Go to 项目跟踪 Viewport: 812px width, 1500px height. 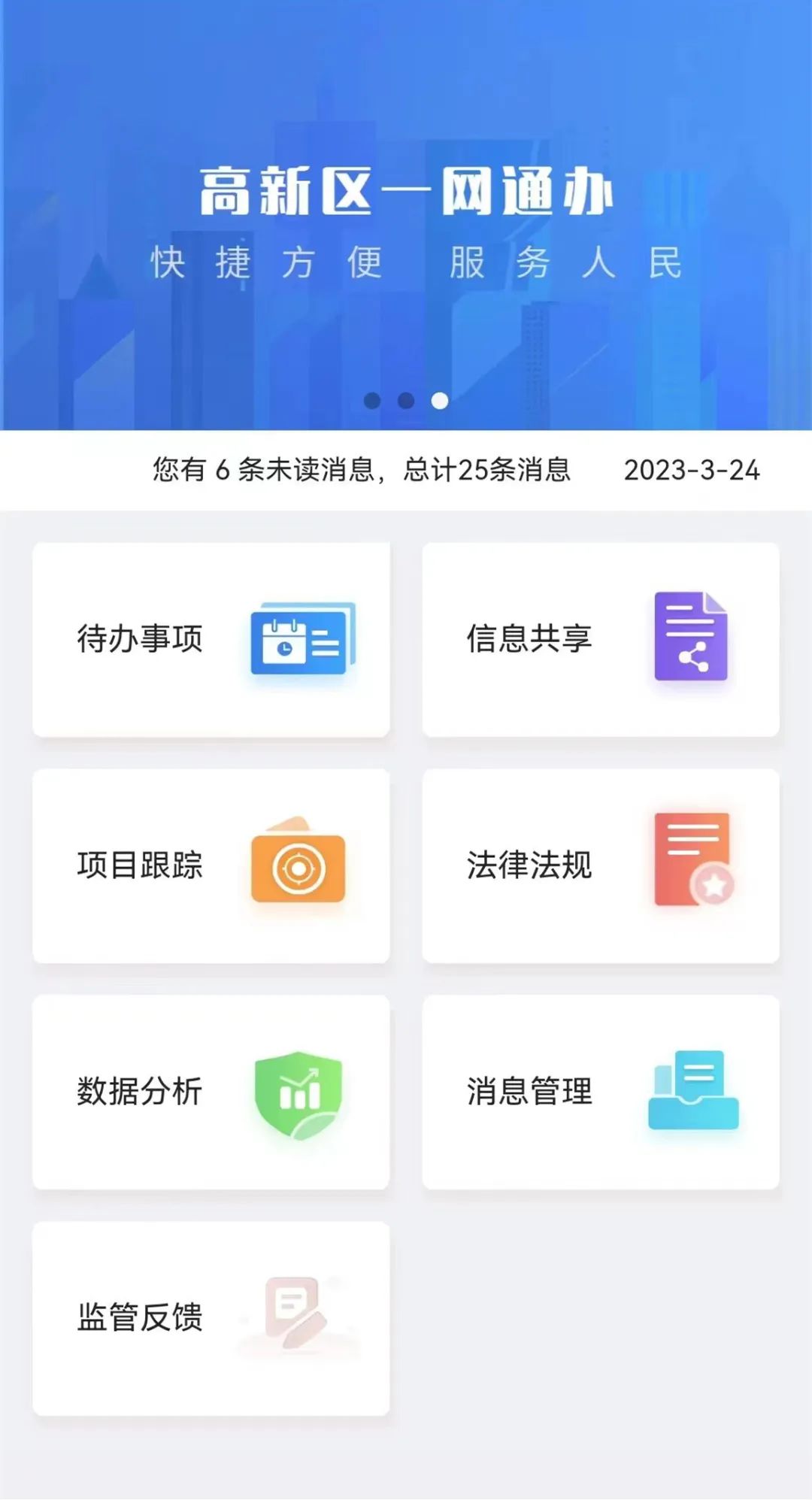click(x=211, y=865)
